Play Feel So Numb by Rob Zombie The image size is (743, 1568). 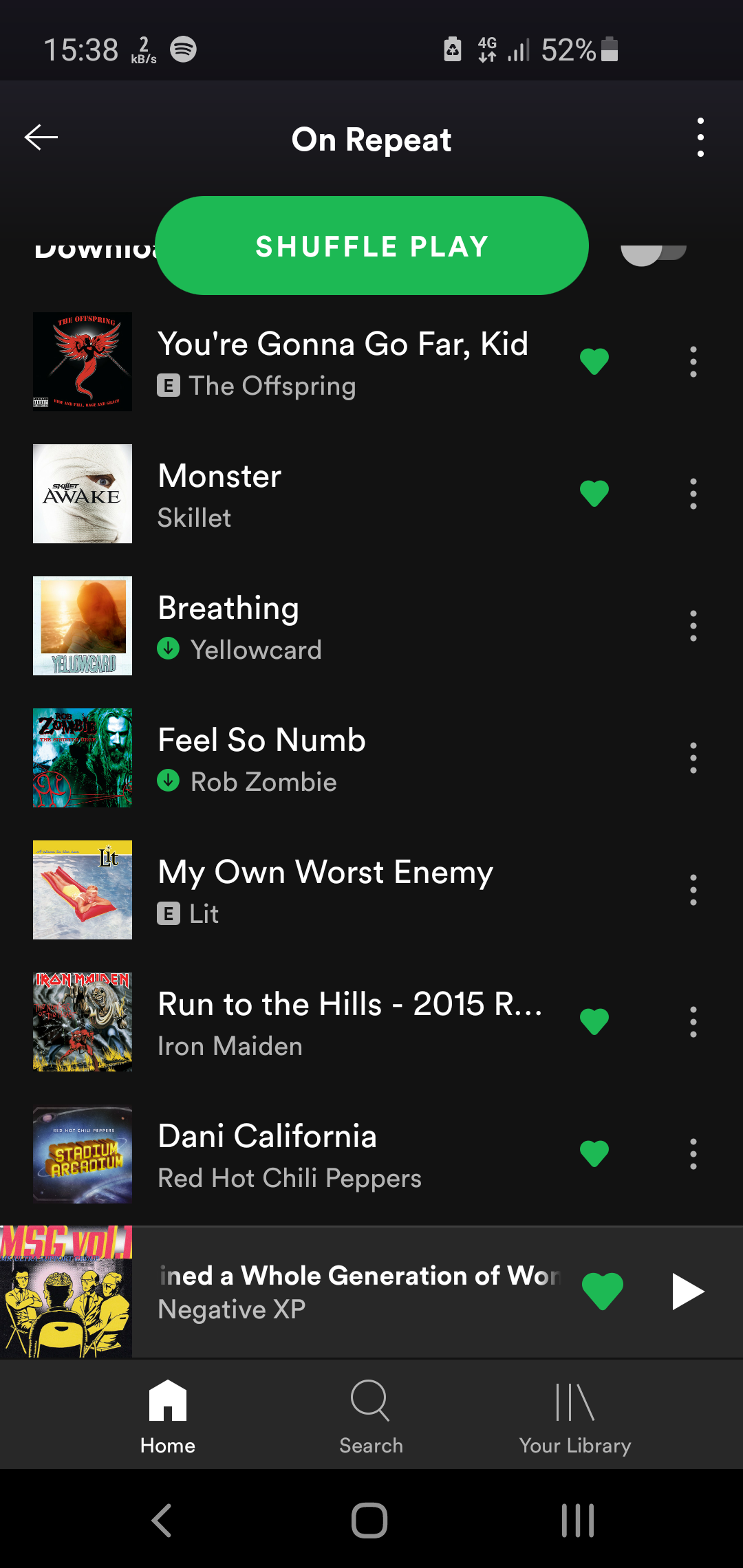coord(344,758)
